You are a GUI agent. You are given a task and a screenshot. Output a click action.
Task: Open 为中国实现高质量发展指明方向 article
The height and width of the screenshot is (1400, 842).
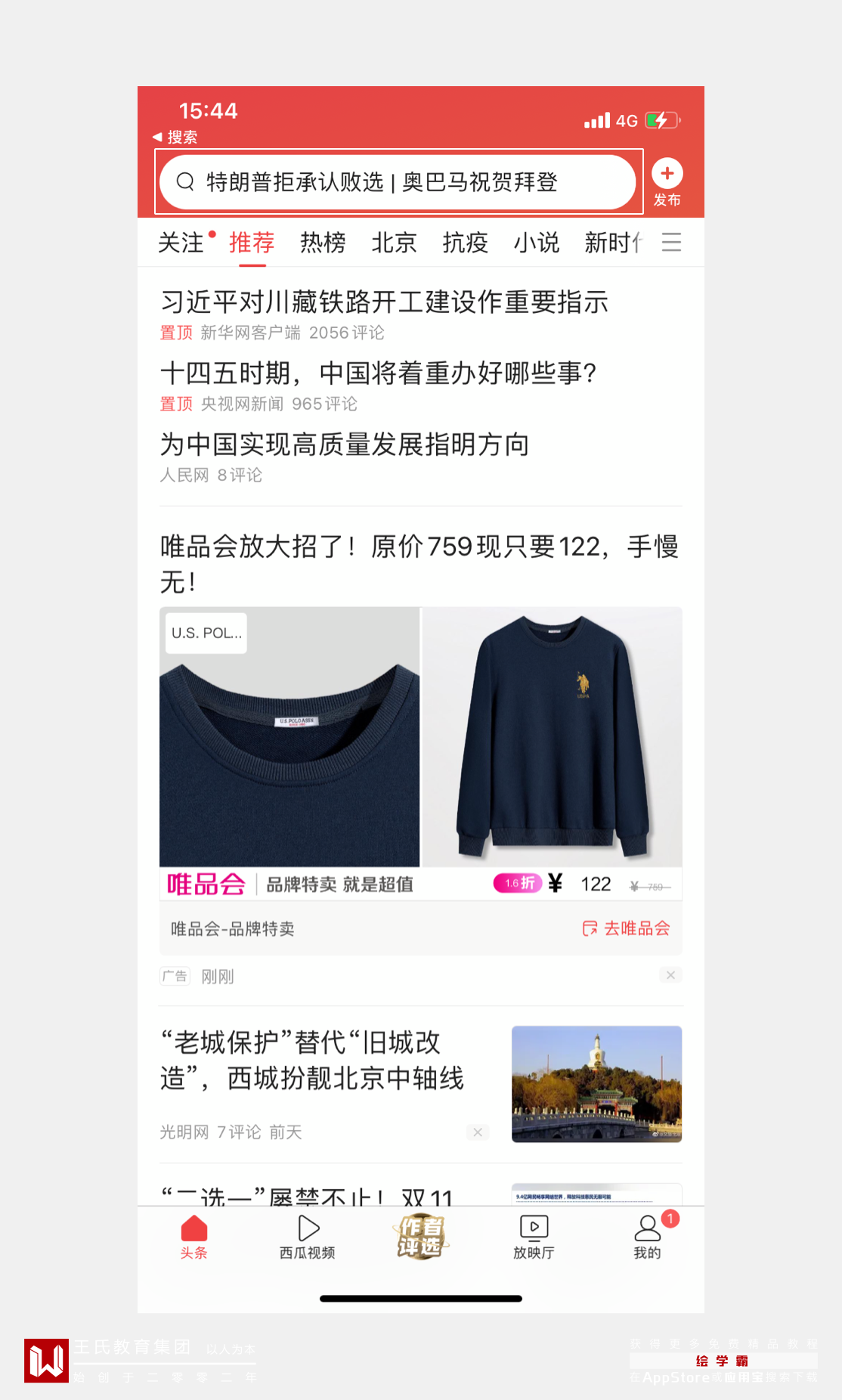coord(344,444)
